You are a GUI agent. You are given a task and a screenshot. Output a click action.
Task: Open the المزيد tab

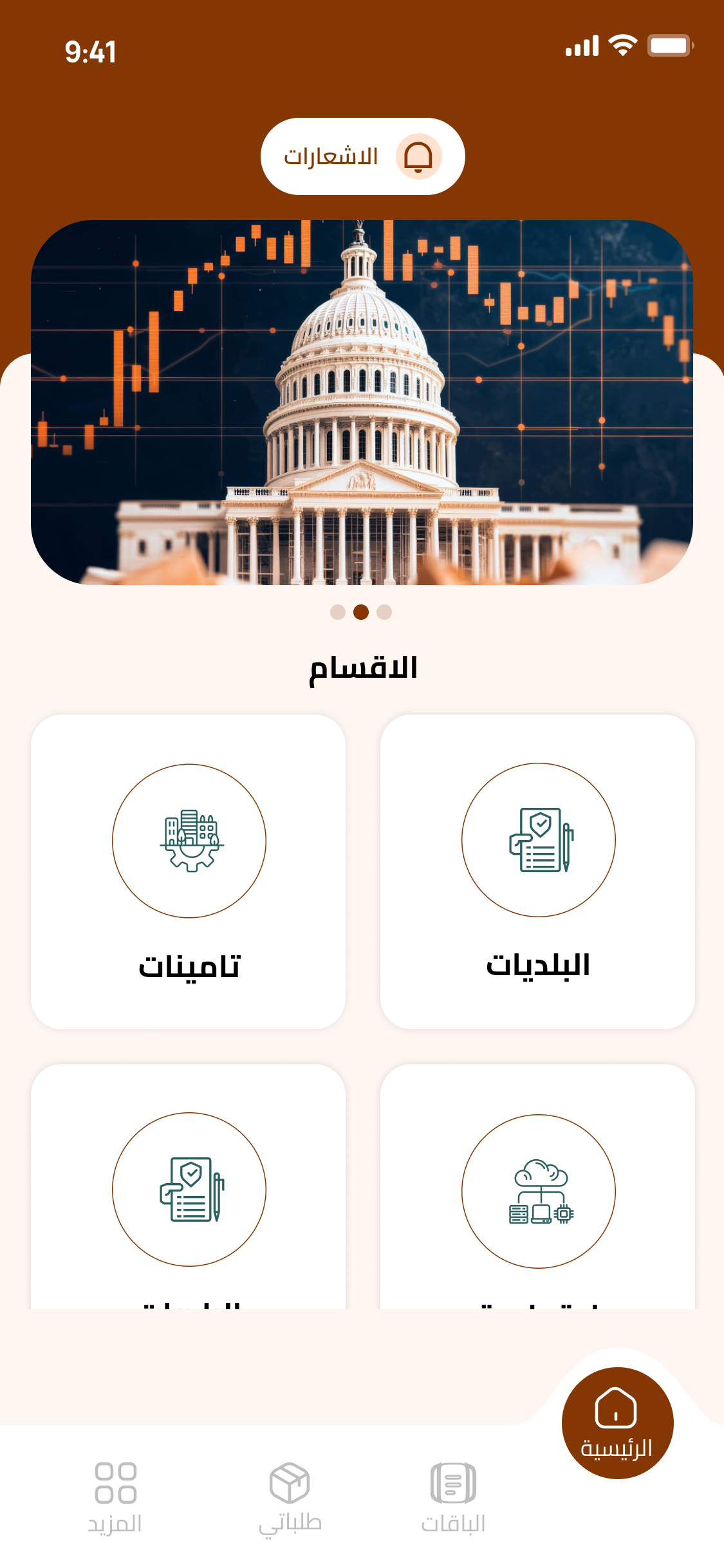115,1497
